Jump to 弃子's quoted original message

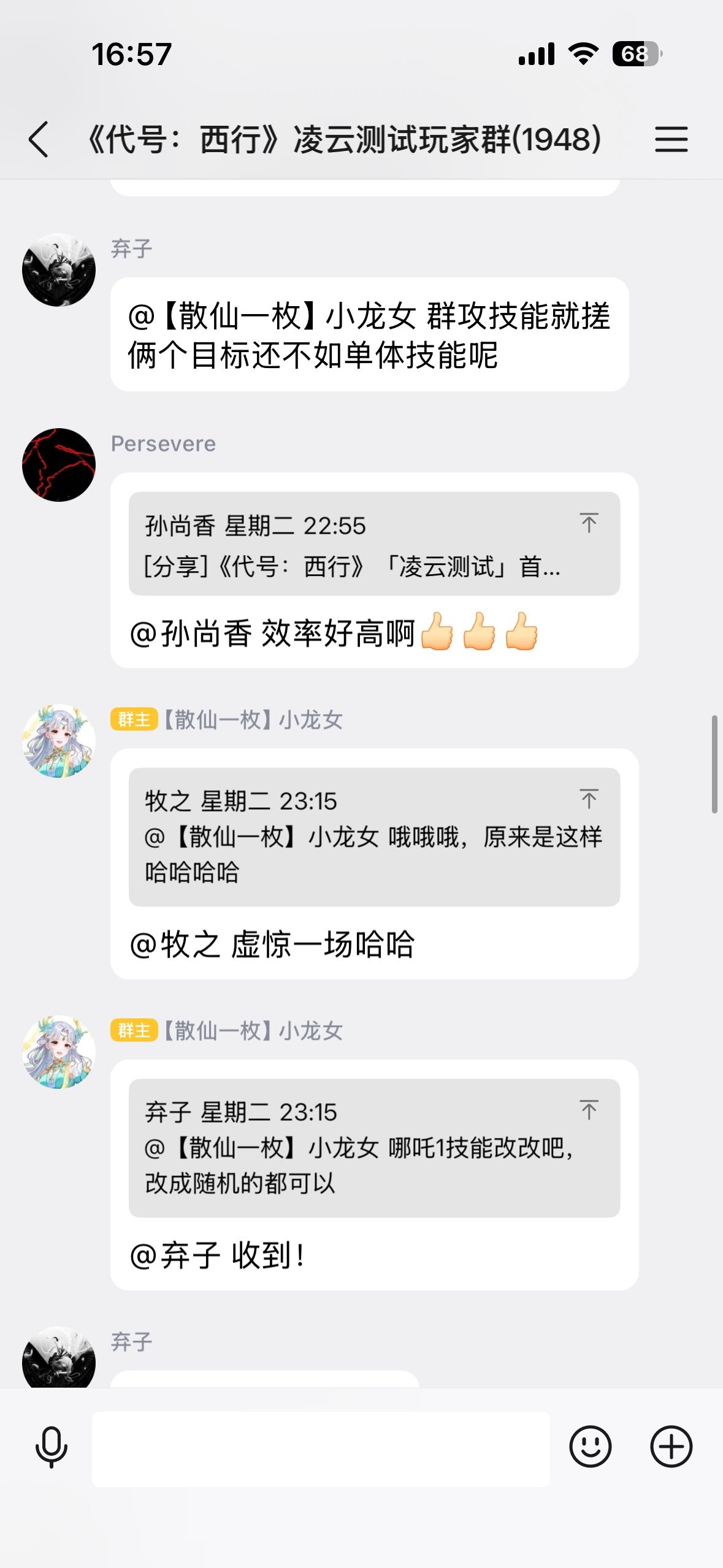coord(588,1110)
